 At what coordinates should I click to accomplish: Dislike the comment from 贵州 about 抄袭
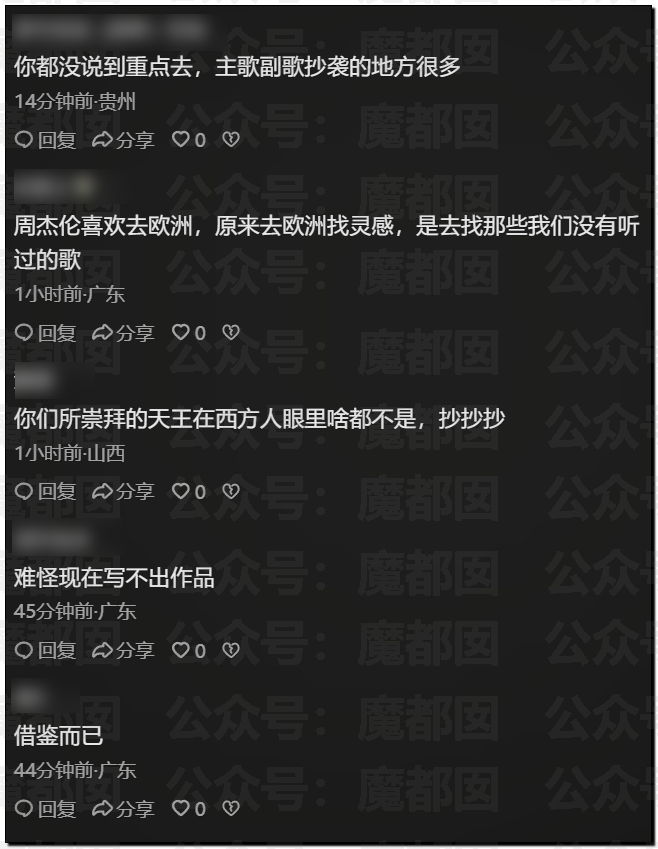point(230,140)
